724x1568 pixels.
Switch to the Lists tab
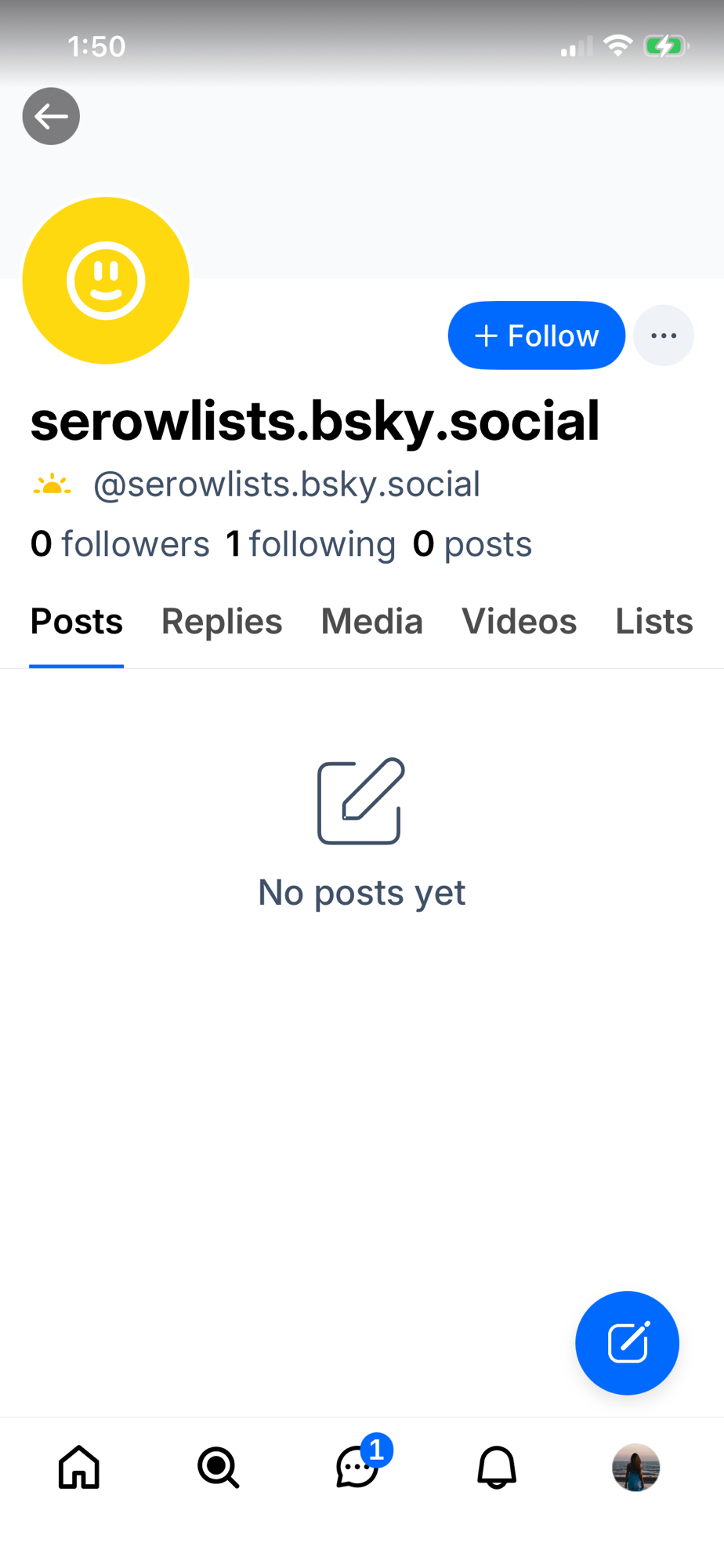tap(653, 622)
